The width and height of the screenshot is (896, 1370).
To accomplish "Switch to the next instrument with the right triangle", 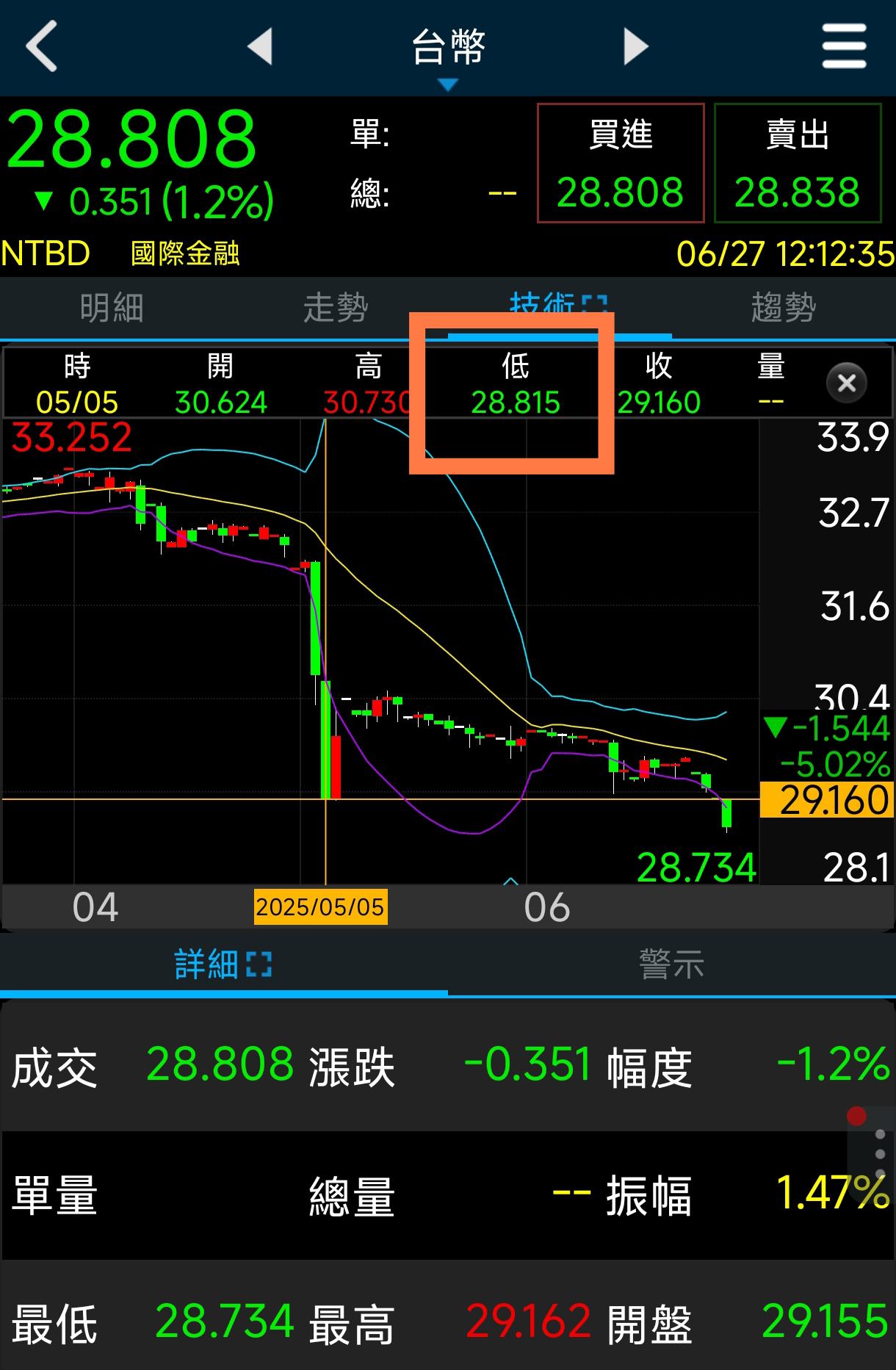I will [636, 46].
